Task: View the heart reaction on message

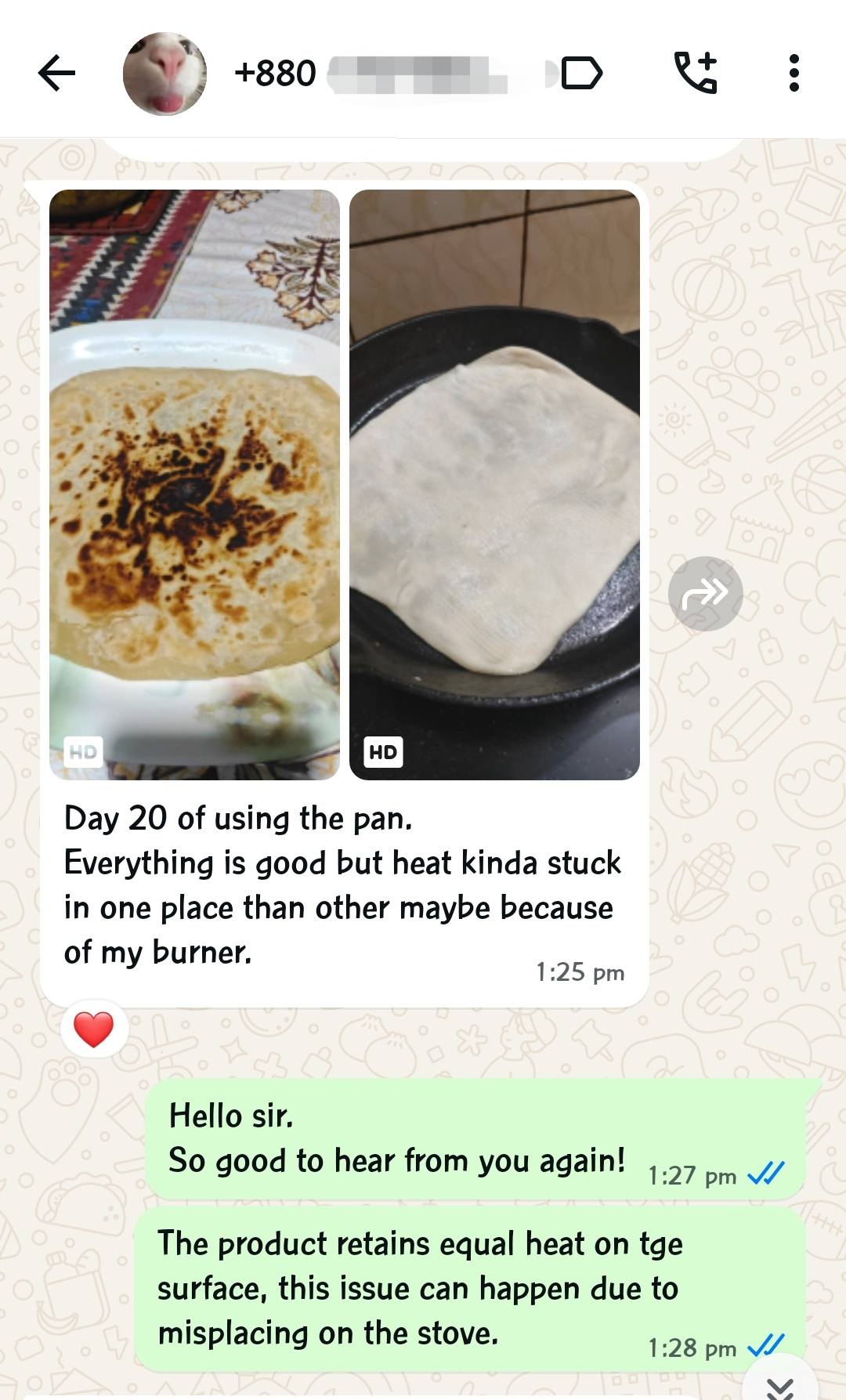Action: pyautogui.click(x=93, y=1029)
